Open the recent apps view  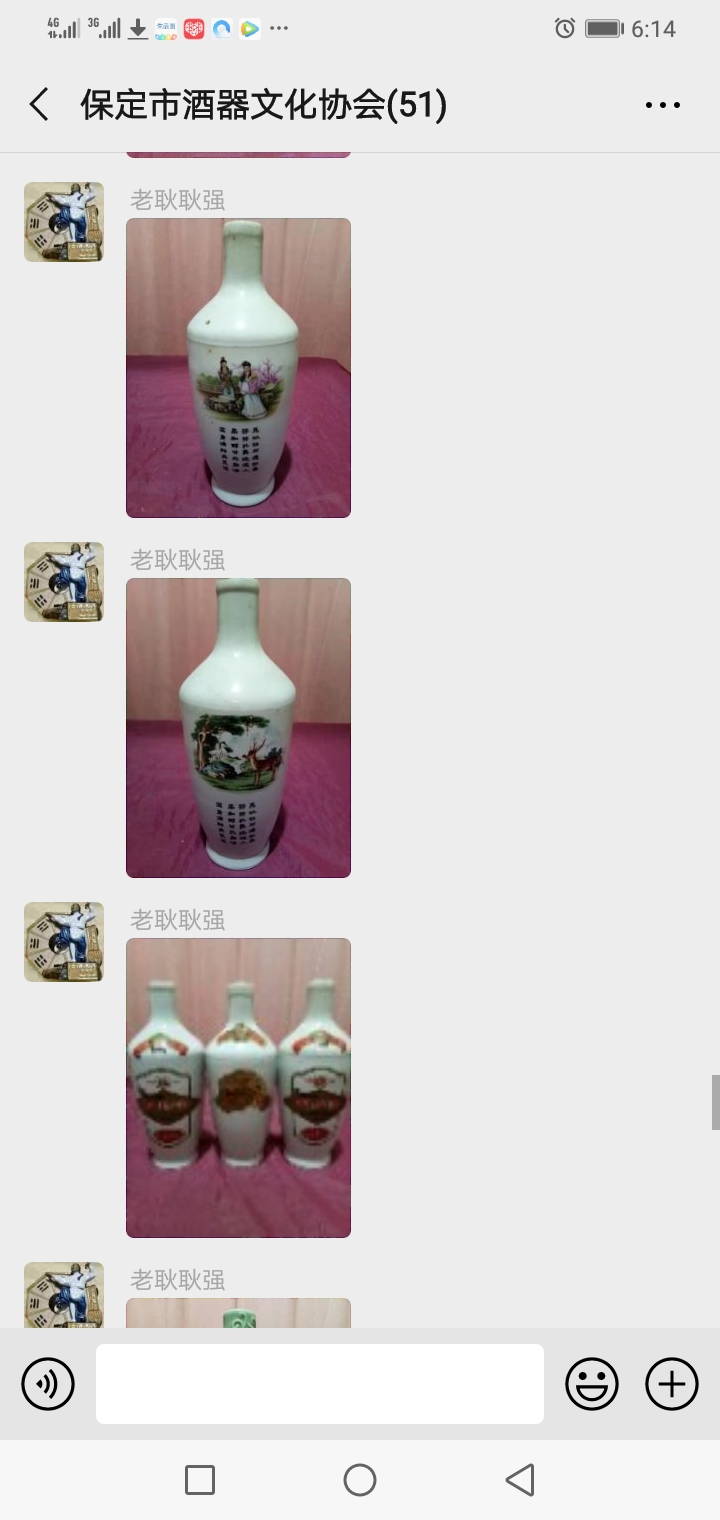(200, 1480)
